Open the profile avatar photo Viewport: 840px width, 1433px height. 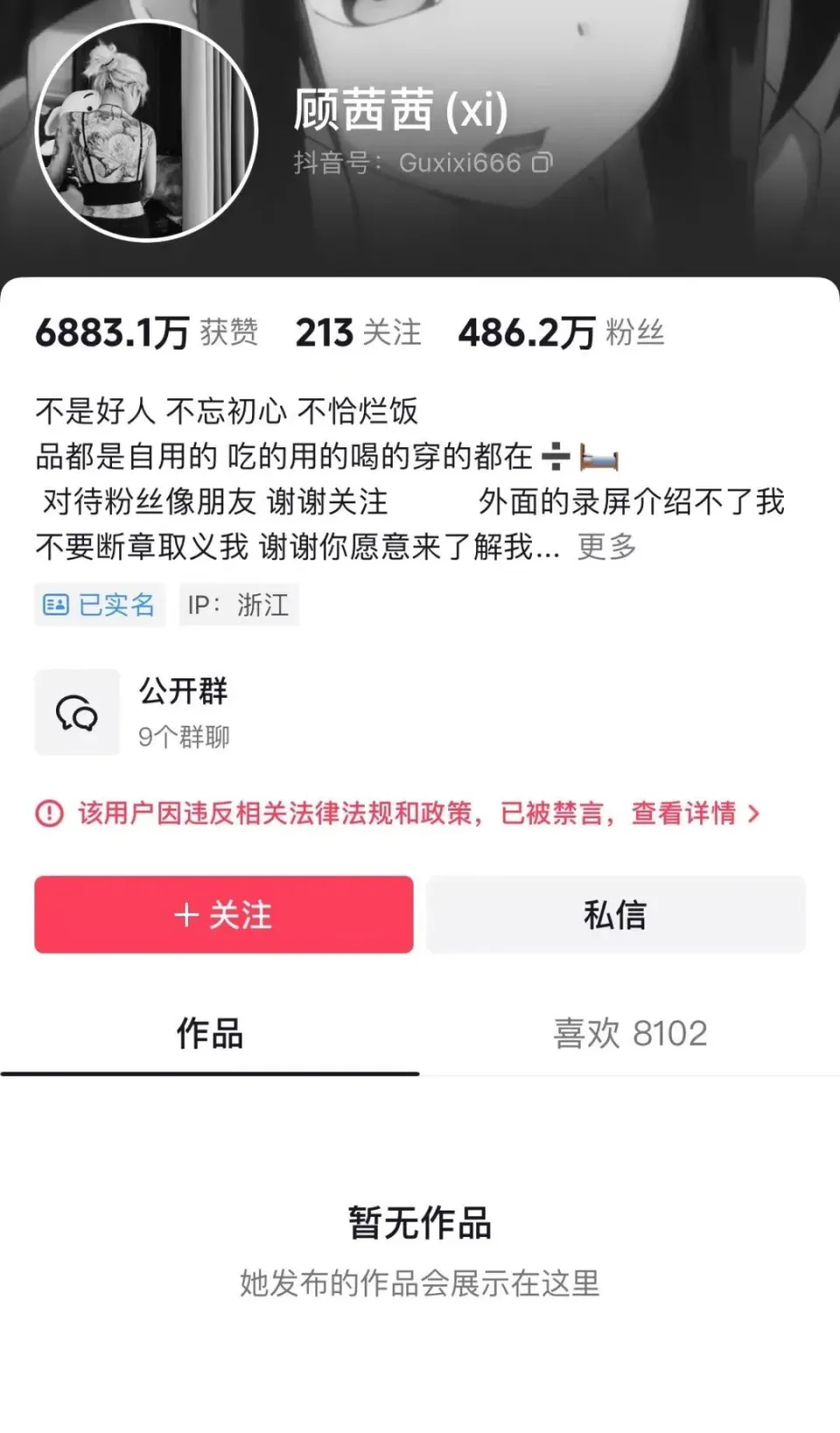tap(146, 131)
